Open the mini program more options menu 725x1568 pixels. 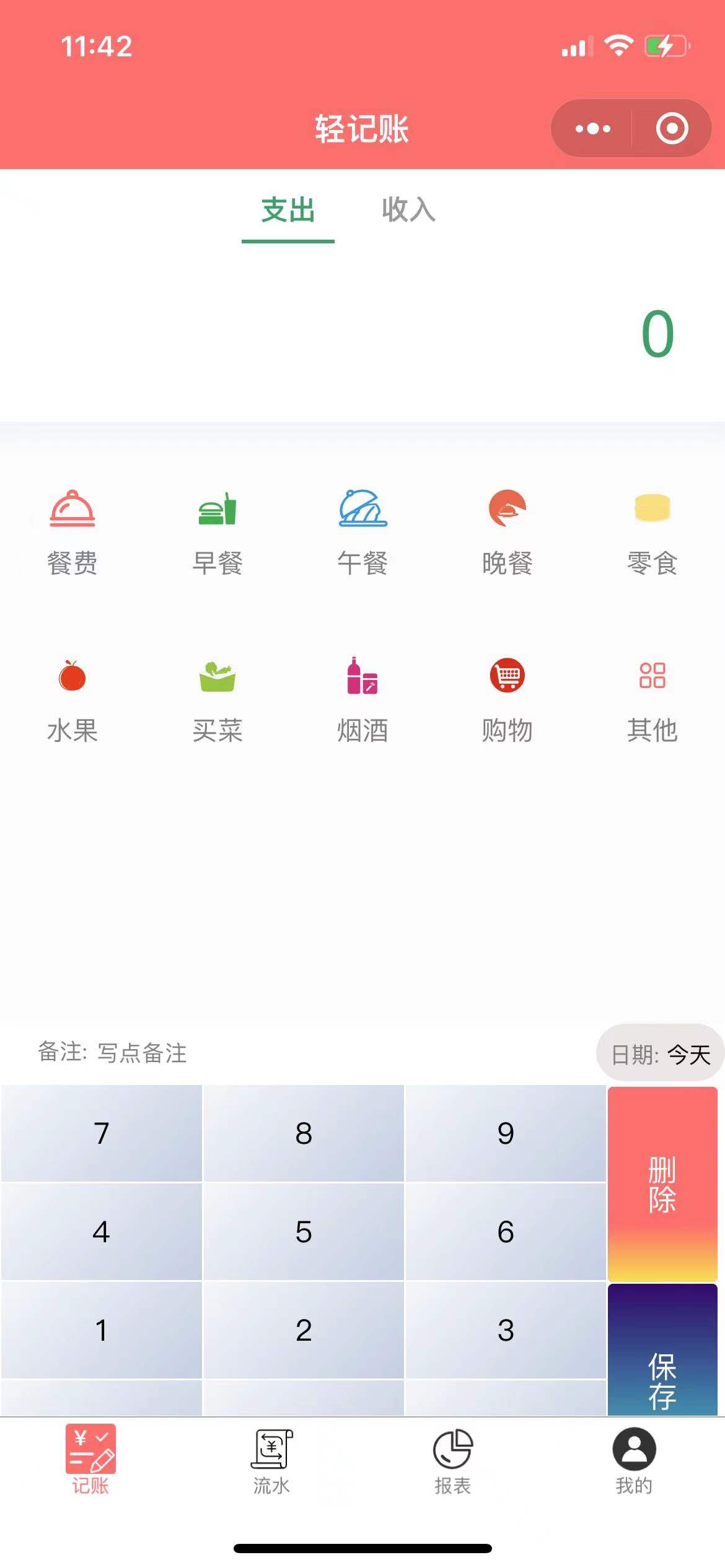coord(592,129)
